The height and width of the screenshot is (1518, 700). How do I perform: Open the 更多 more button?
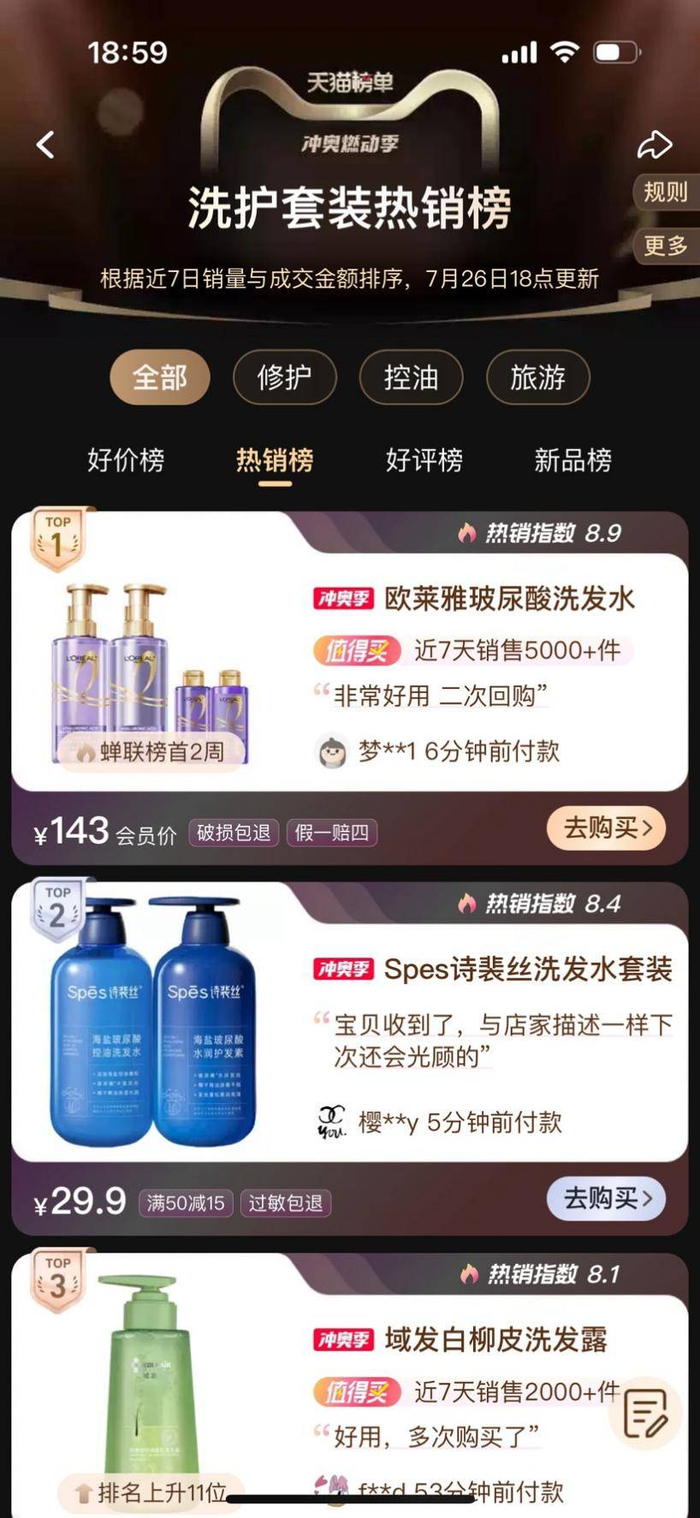pyautogui.click(x=665, y=245)
